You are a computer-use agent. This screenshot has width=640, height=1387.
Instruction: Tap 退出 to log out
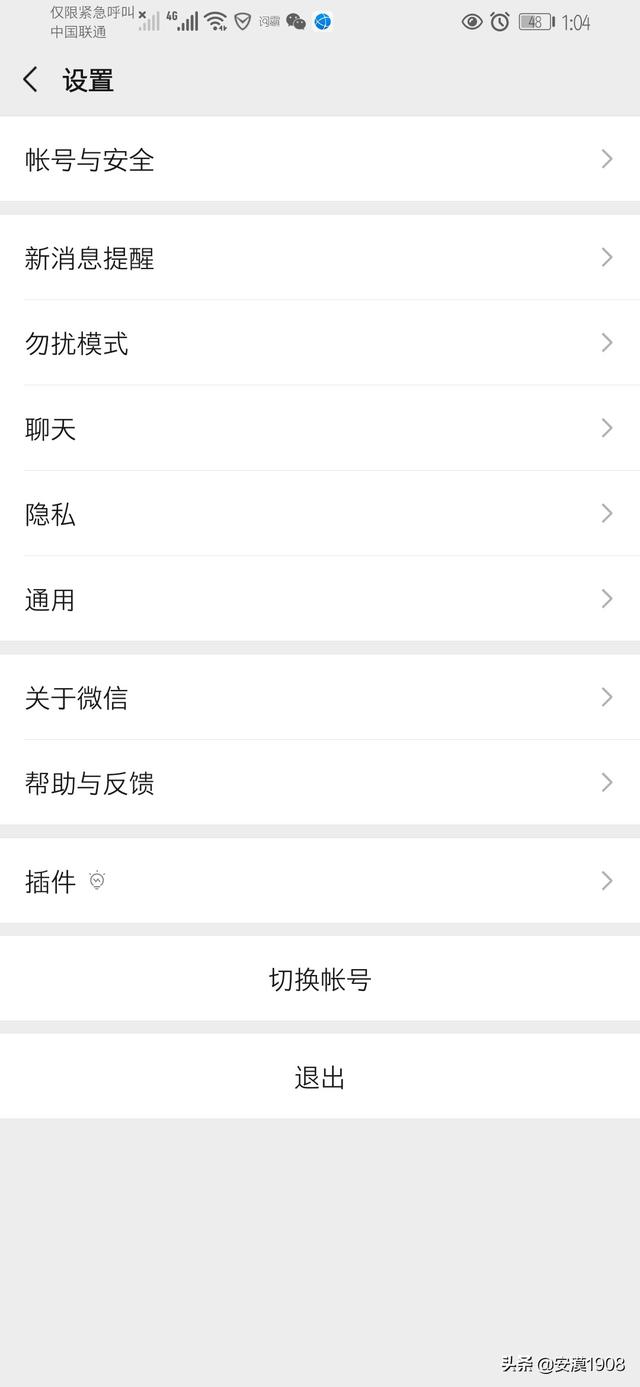pos(320,1077)
